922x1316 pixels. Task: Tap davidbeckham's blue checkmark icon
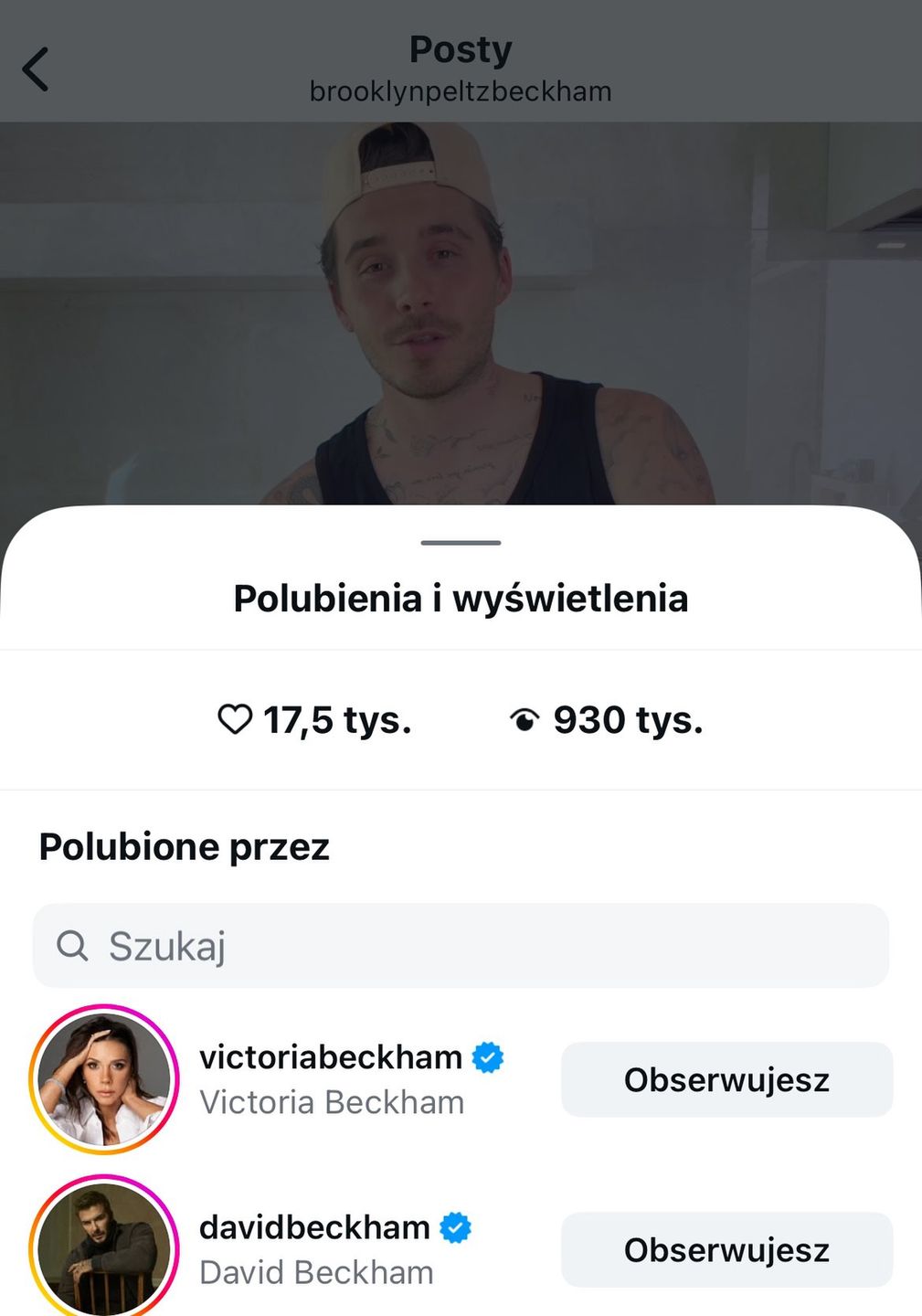coord(454,1227)
